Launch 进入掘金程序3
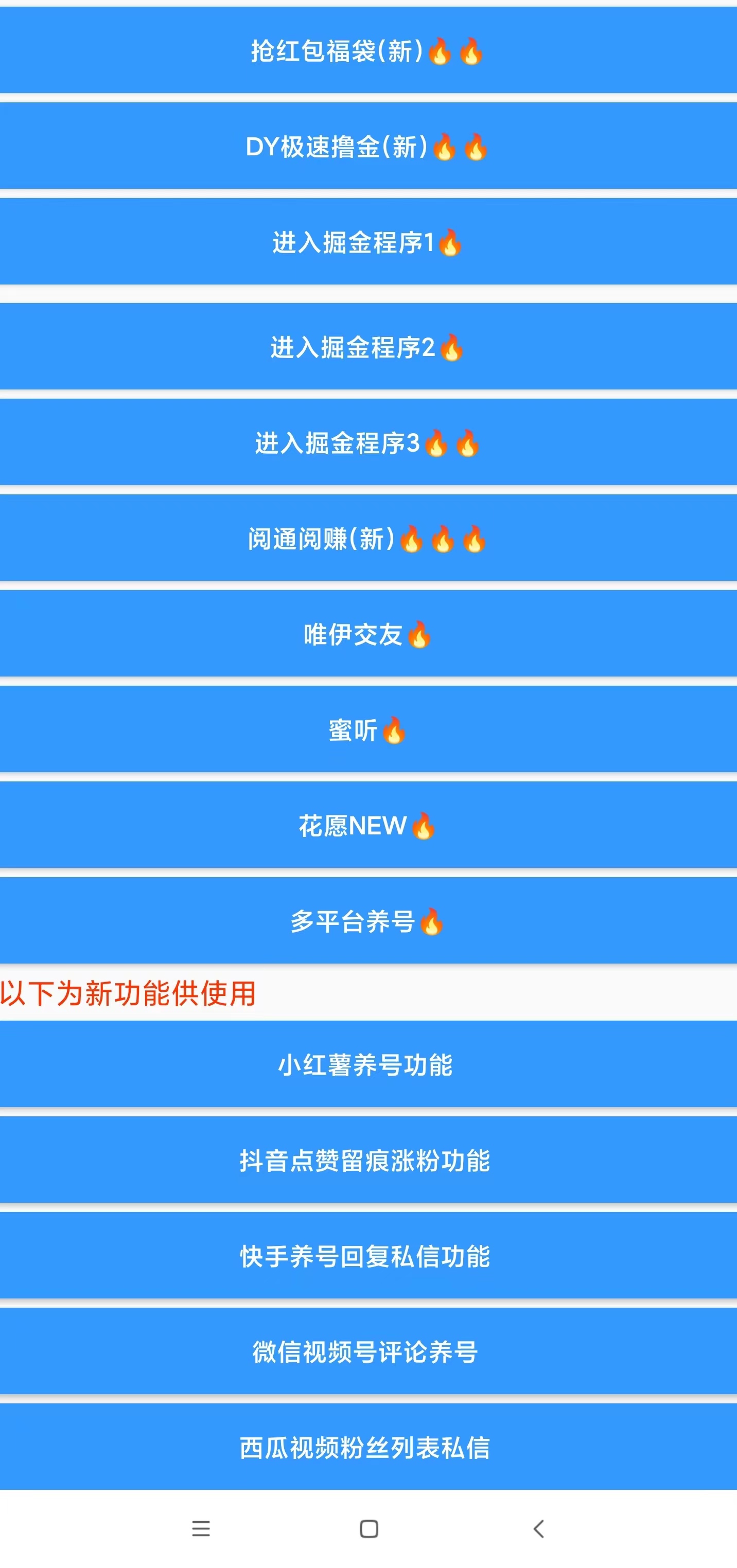The height and width of the screenshot is (1568, 737). [x=368, y=442]
